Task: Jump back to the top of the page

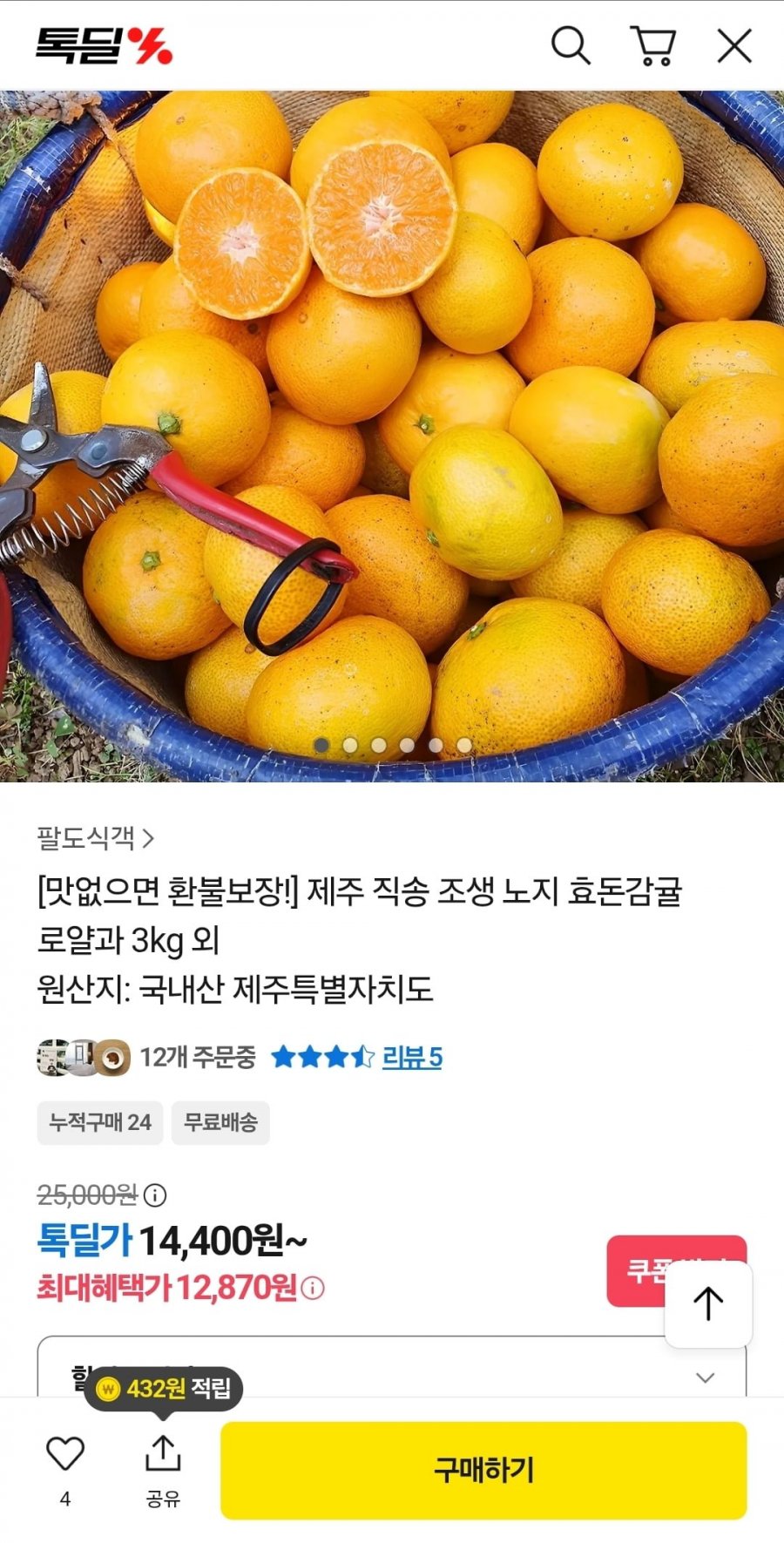Action: pos(708,1304)
